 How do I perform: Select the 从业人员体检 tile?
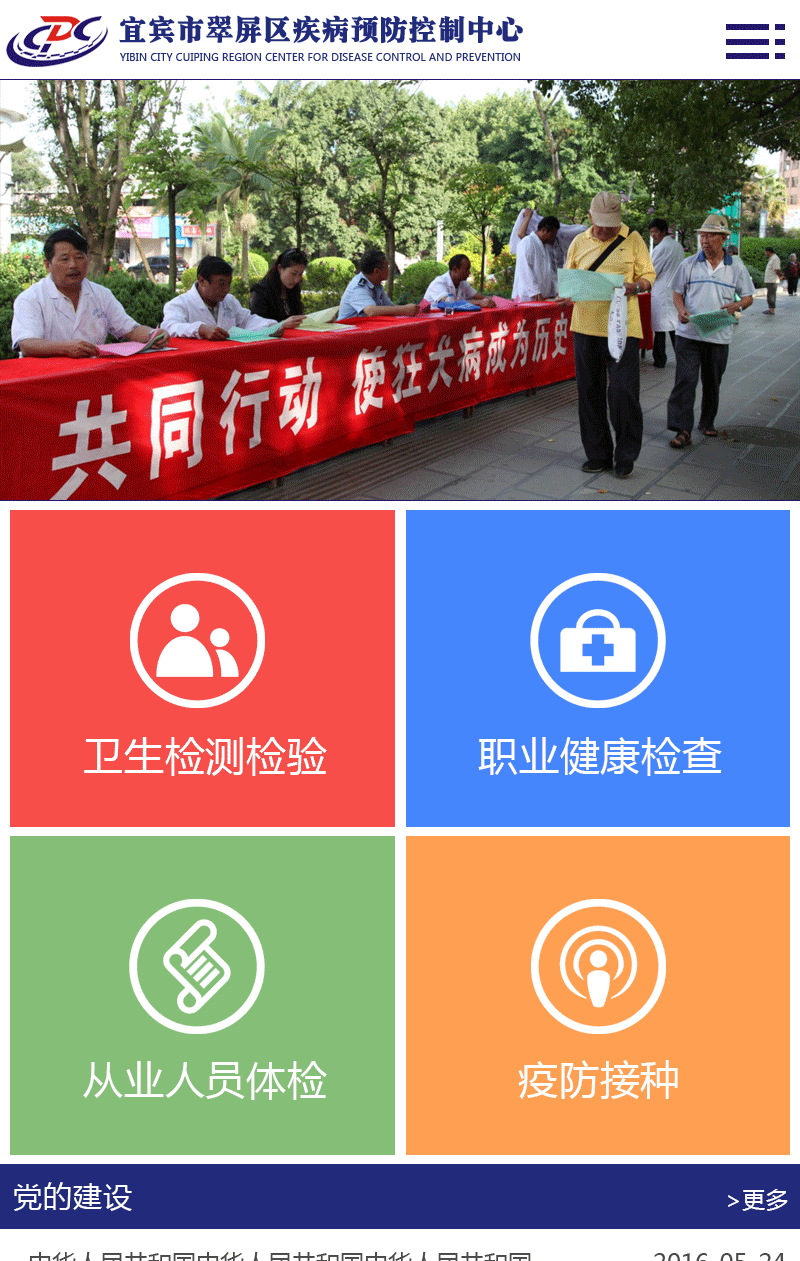203,995
